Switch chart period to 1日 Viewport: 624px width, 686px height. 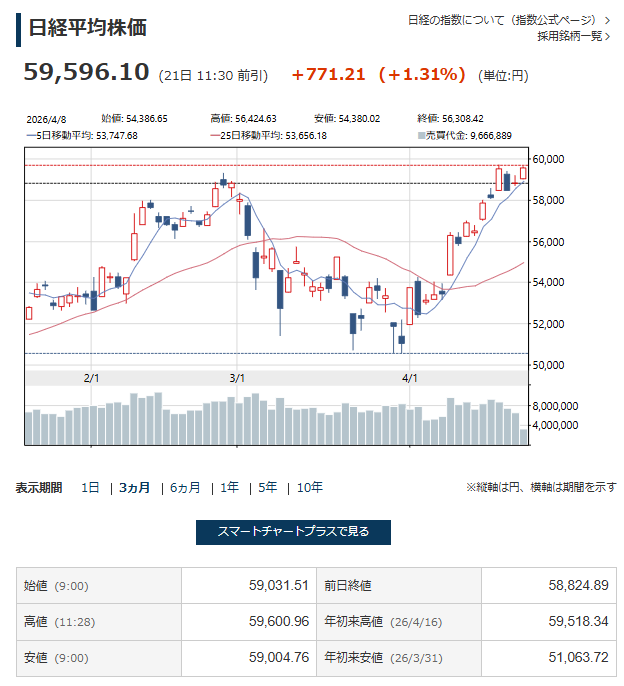(90, 487)
